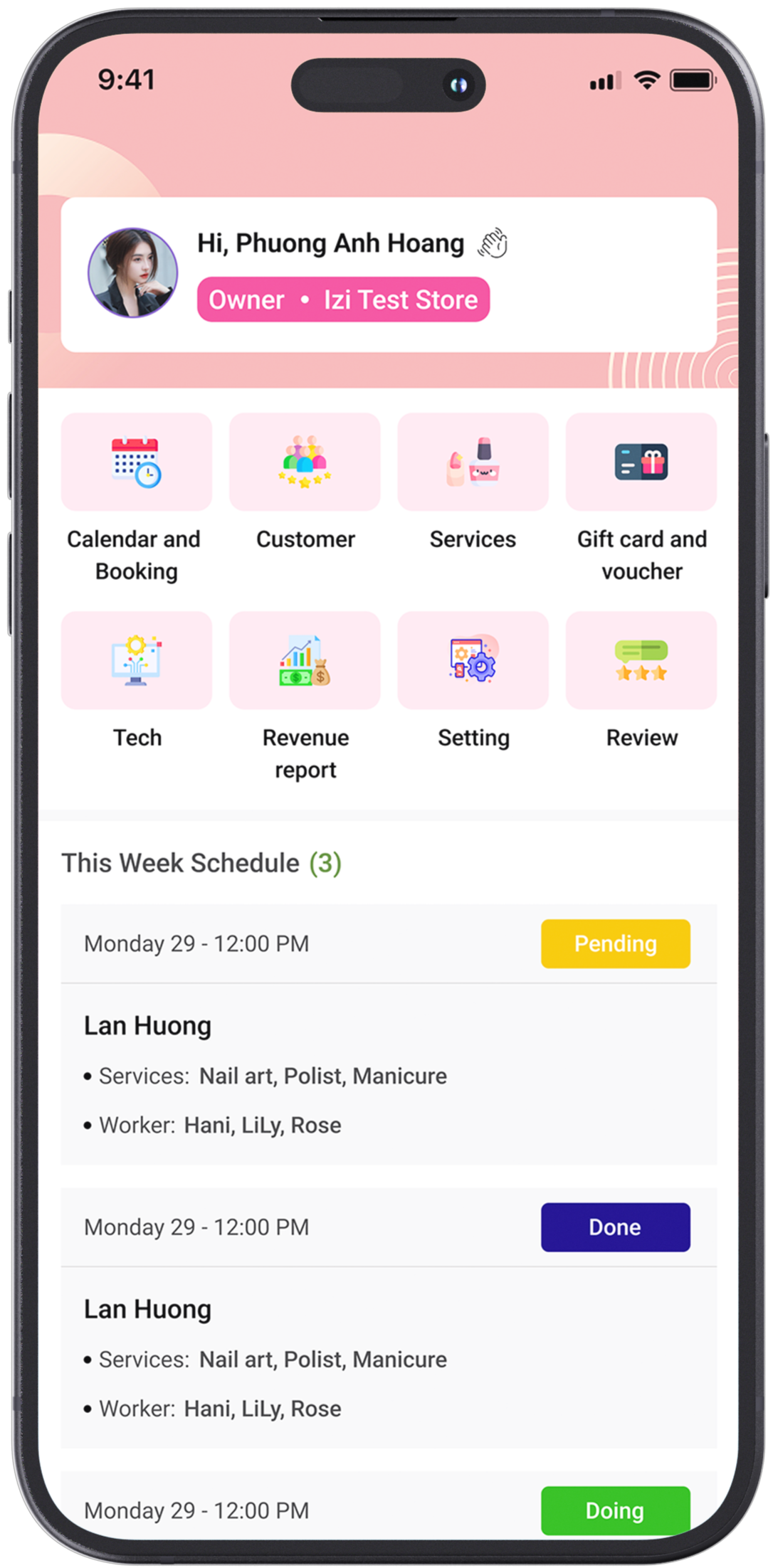773x1568 pixels.
Task: Open Setting
Action: [x=473, y=661]
